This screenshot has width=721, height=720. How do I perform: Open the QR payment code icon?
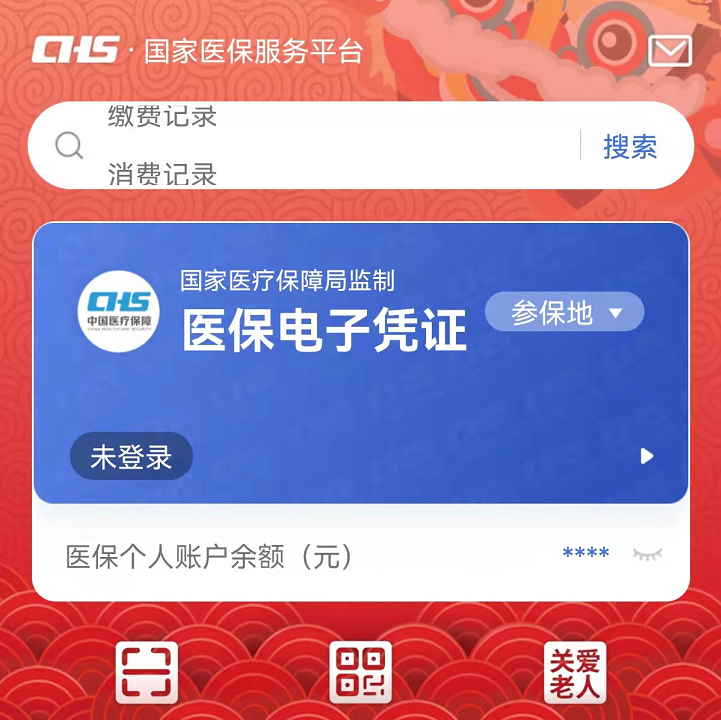[360, 672]
